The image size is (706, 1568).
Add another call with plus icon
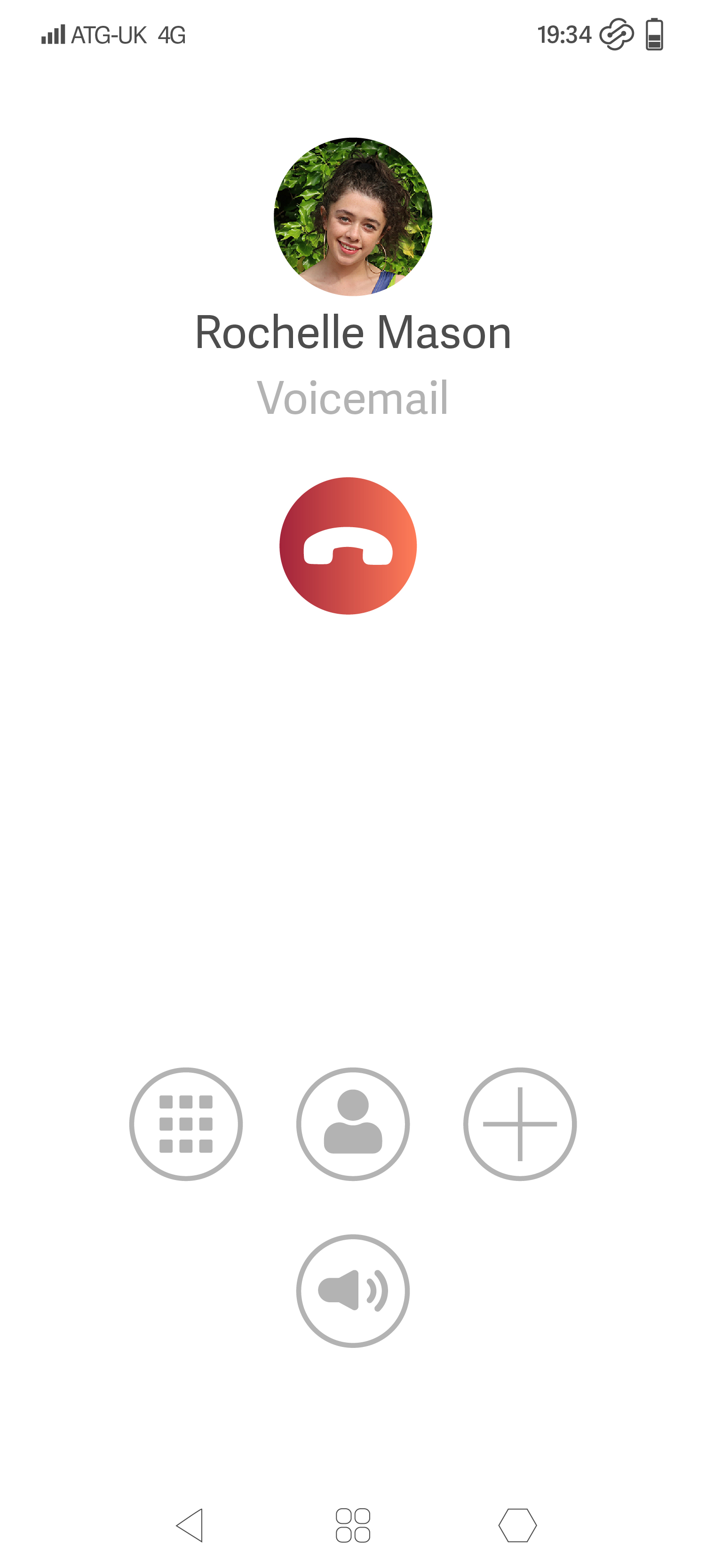click(520, 1124)
